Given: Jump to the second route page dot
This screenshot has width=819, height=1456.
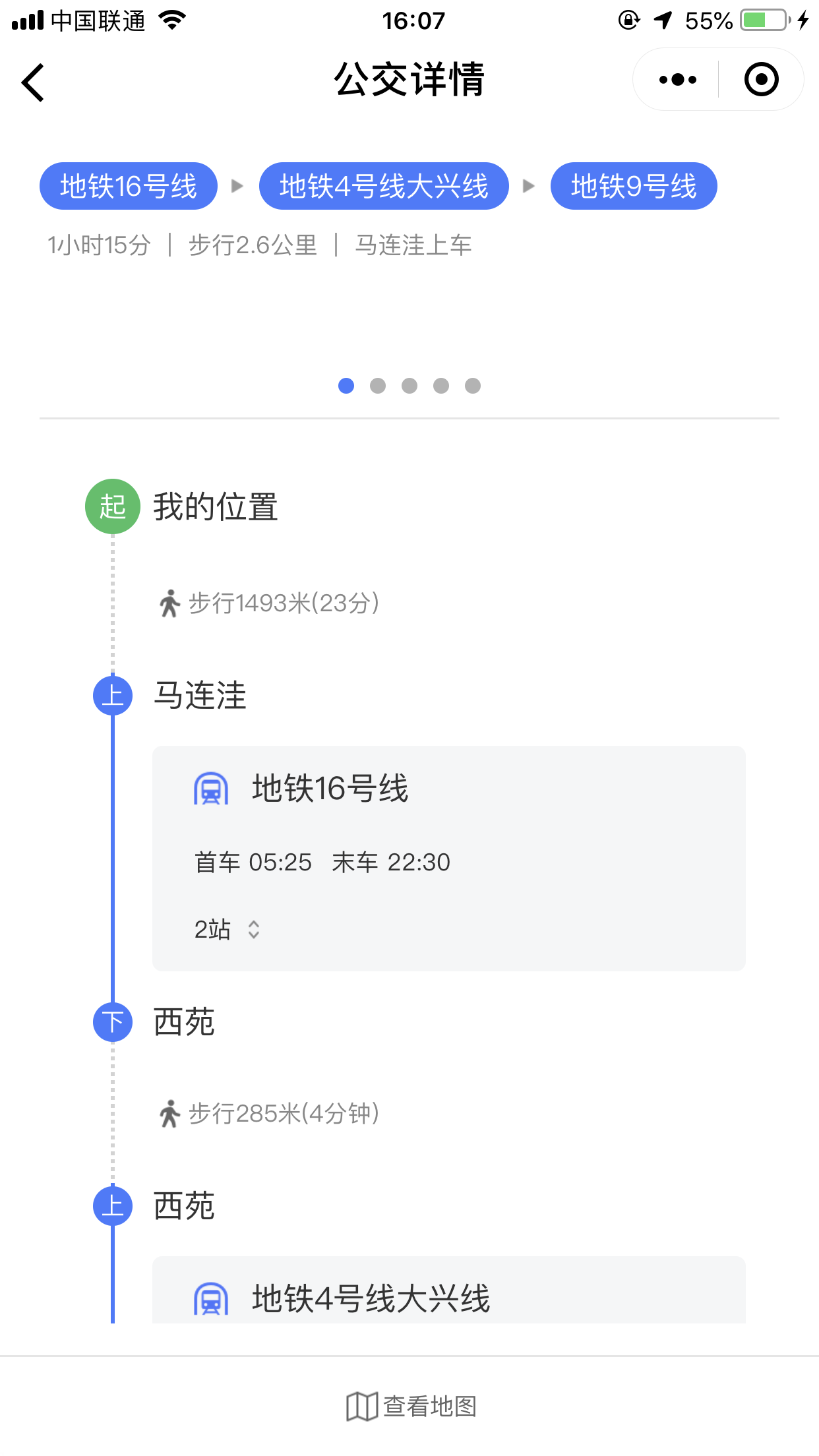Looking at the screenshot, I should point(378,386).
